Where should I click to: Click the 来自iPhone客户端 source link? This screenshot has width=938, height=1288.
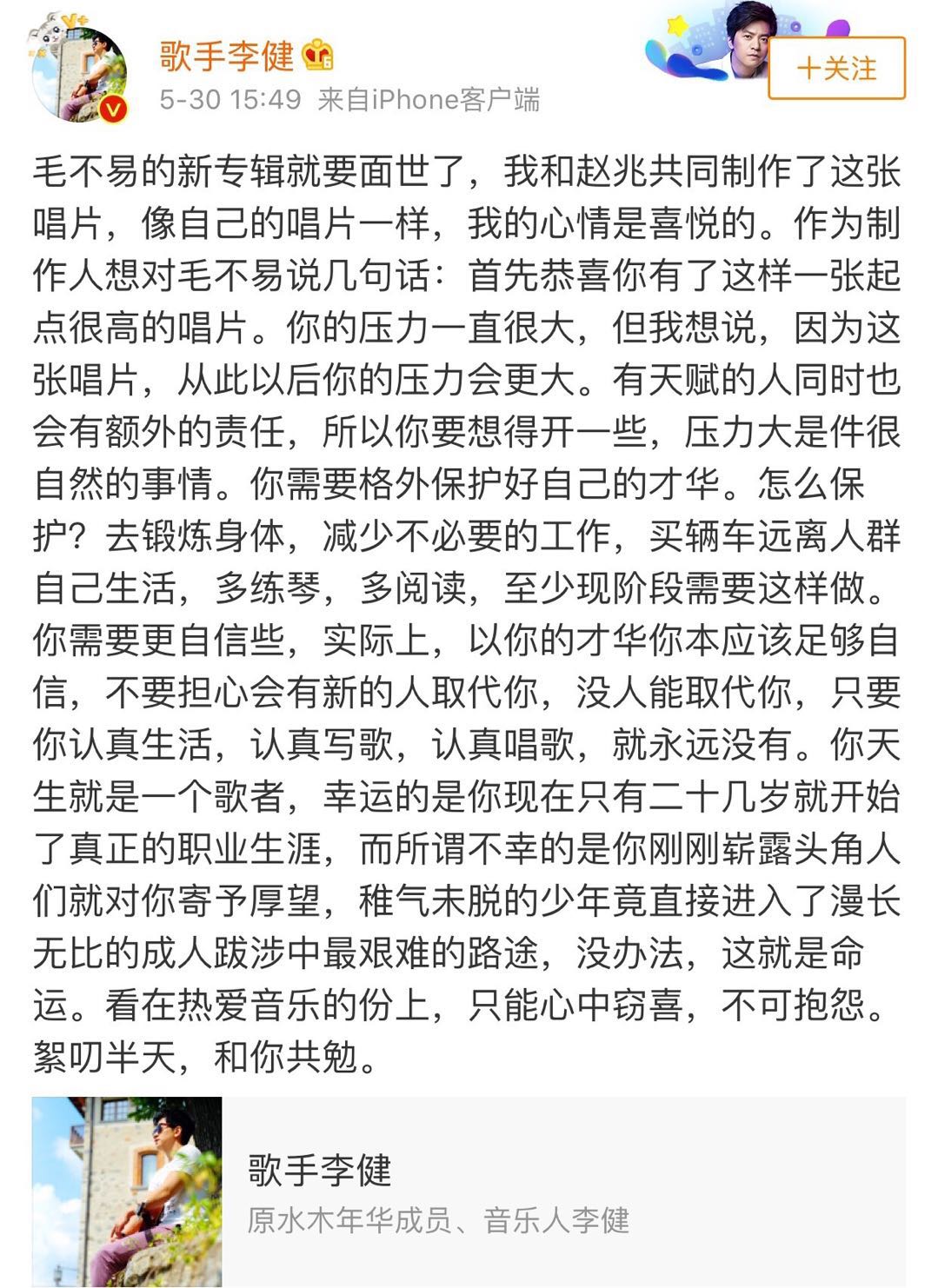click(429, 100)
